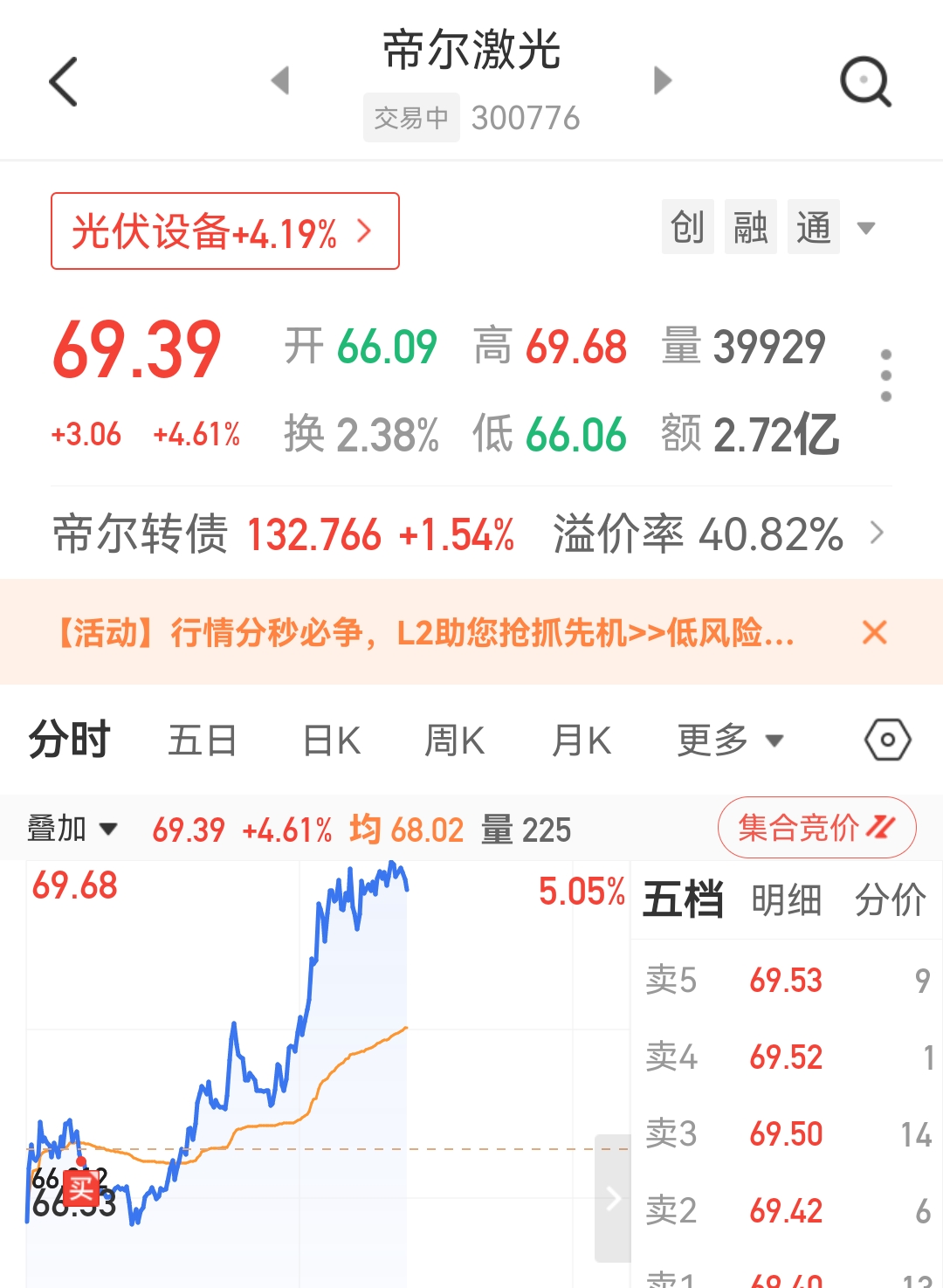Switch to the 五日 chart tab

(202, 741)
